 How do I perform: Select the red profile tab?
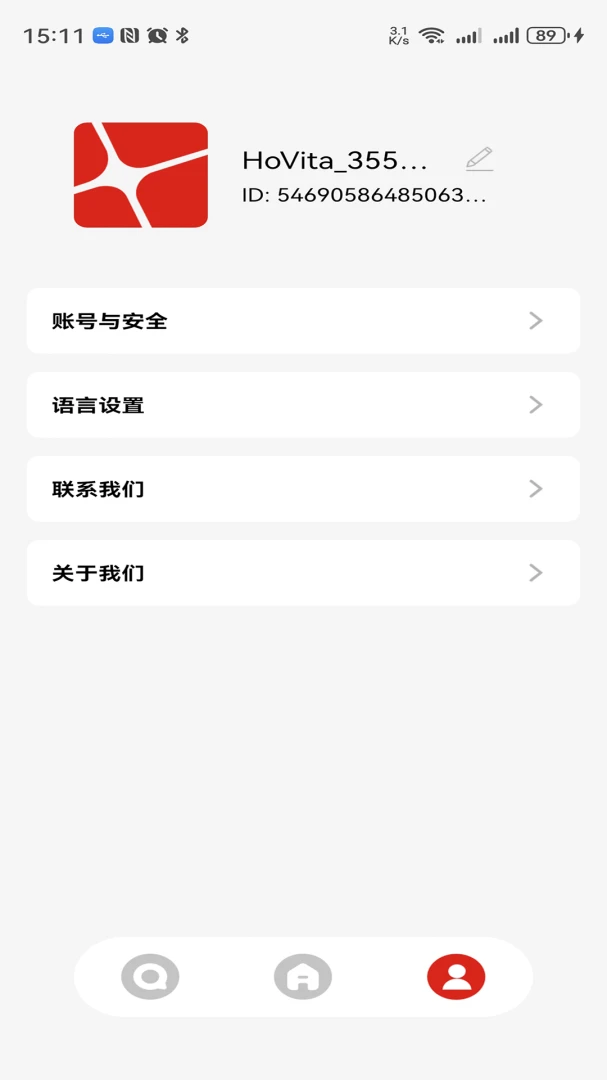pos(456,977)
